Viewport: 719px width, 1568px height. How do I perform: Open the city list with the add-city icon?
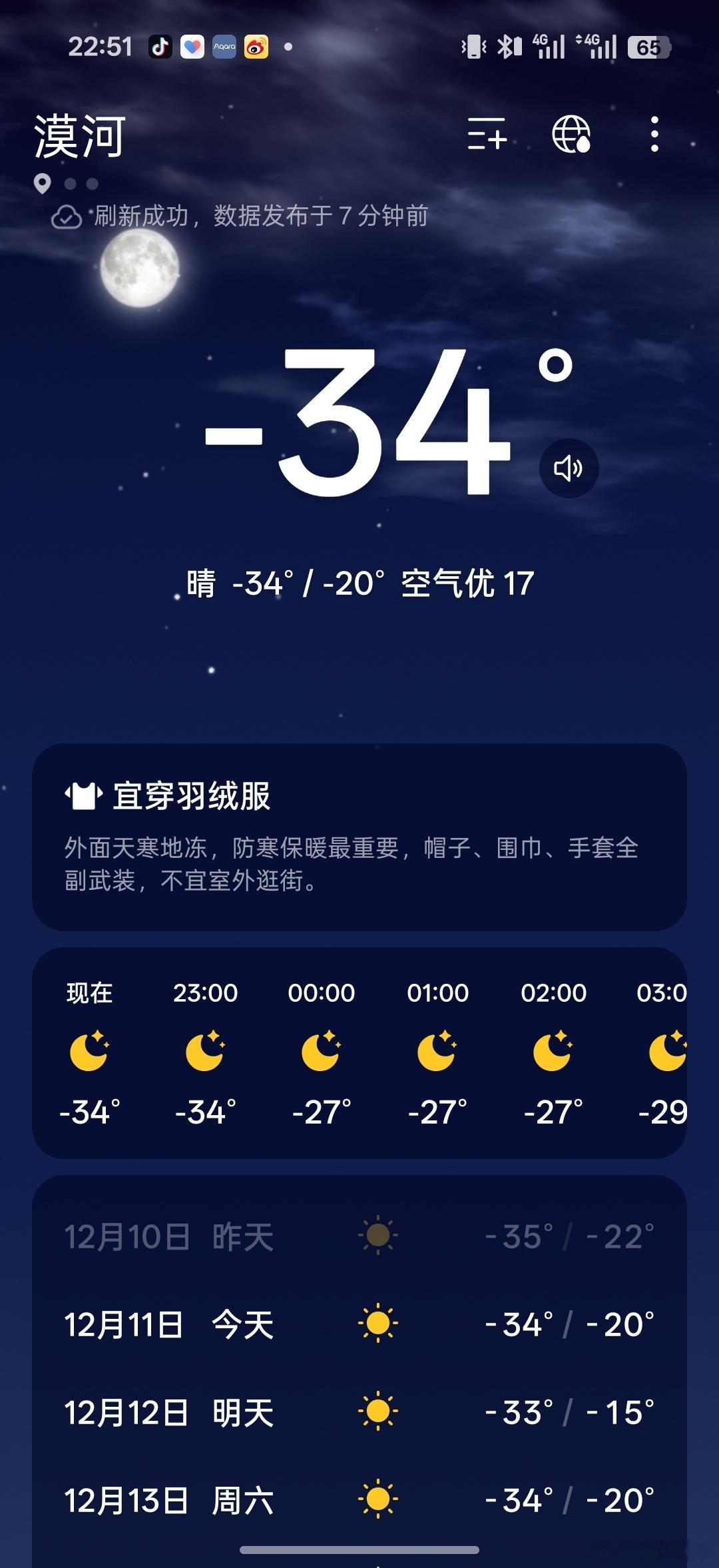[487, 136]
